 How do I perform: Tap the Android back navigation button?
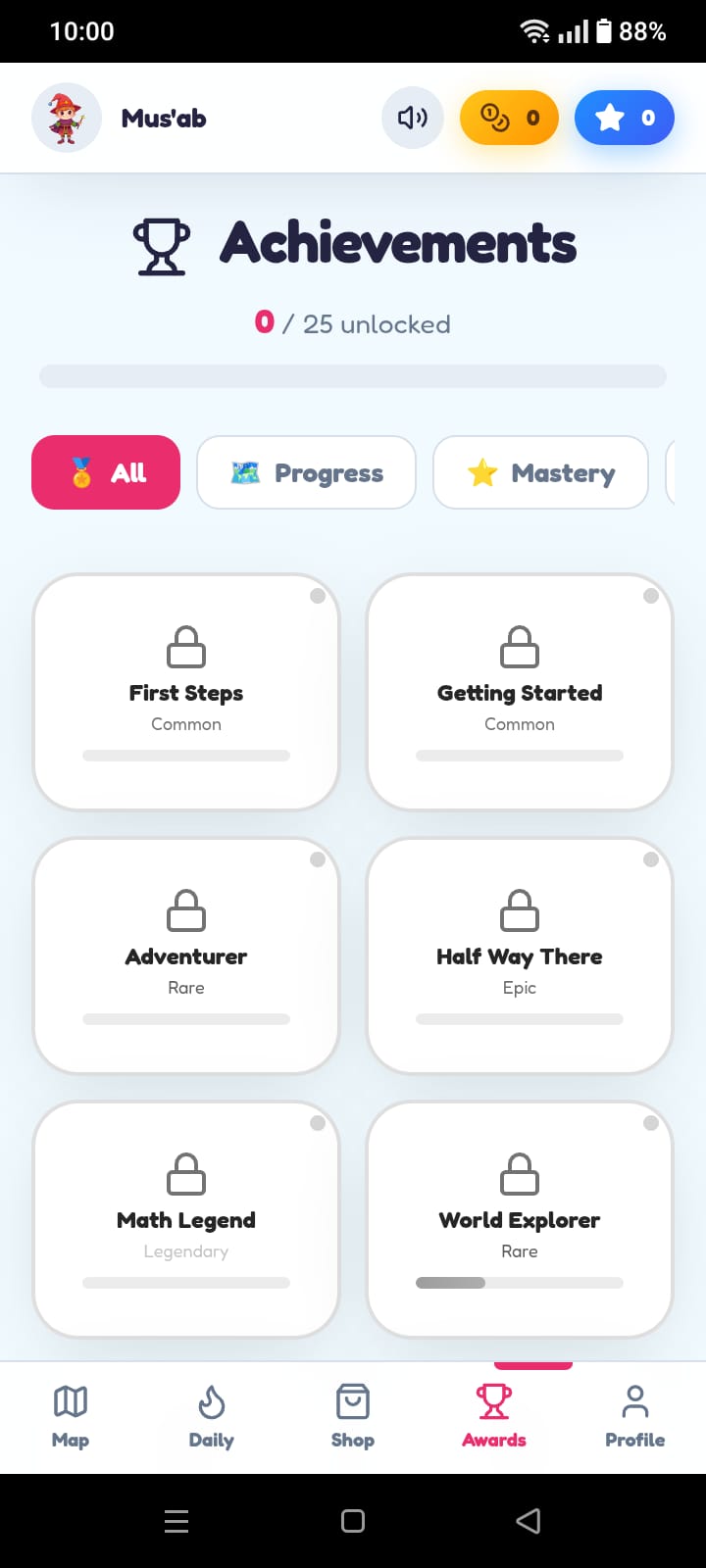point(529,1521)
